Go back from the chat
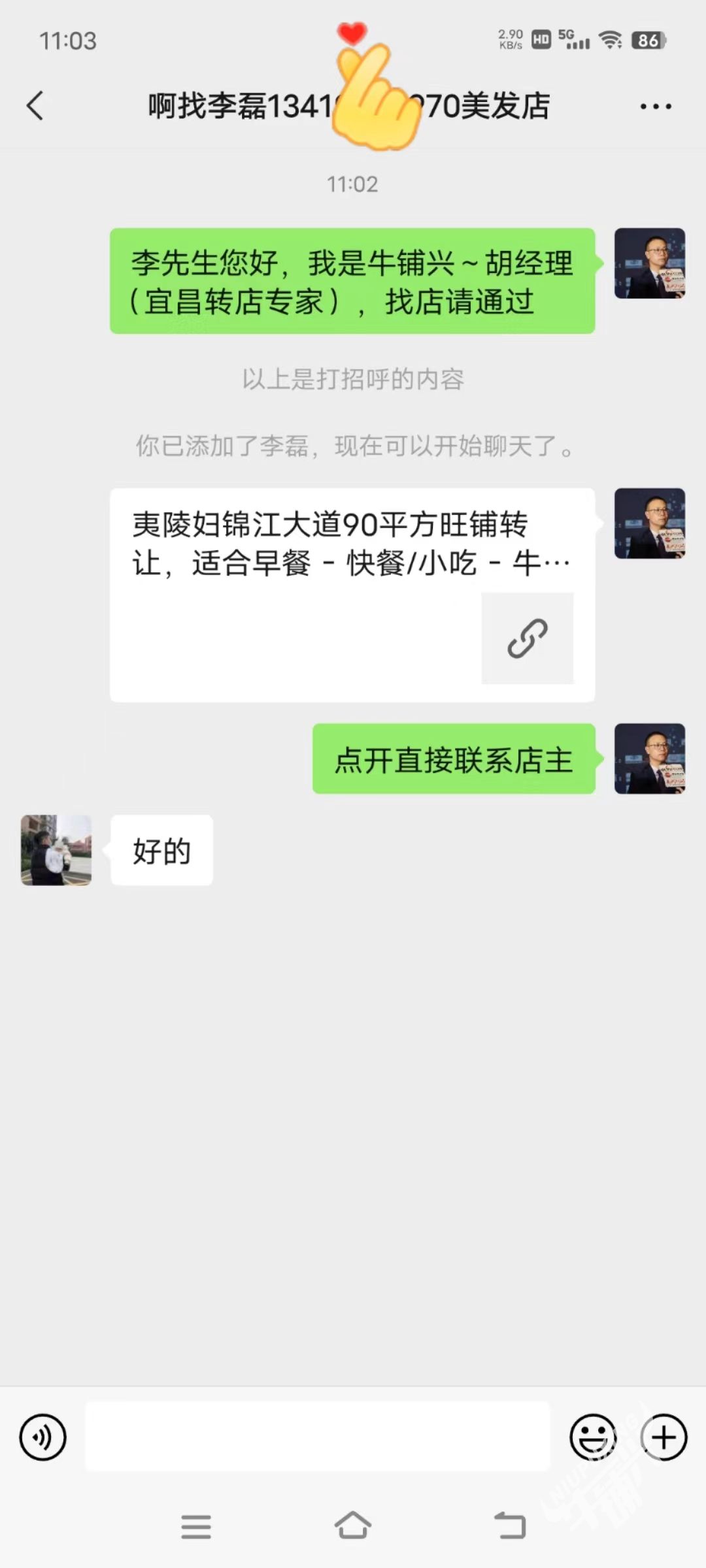 35,106
